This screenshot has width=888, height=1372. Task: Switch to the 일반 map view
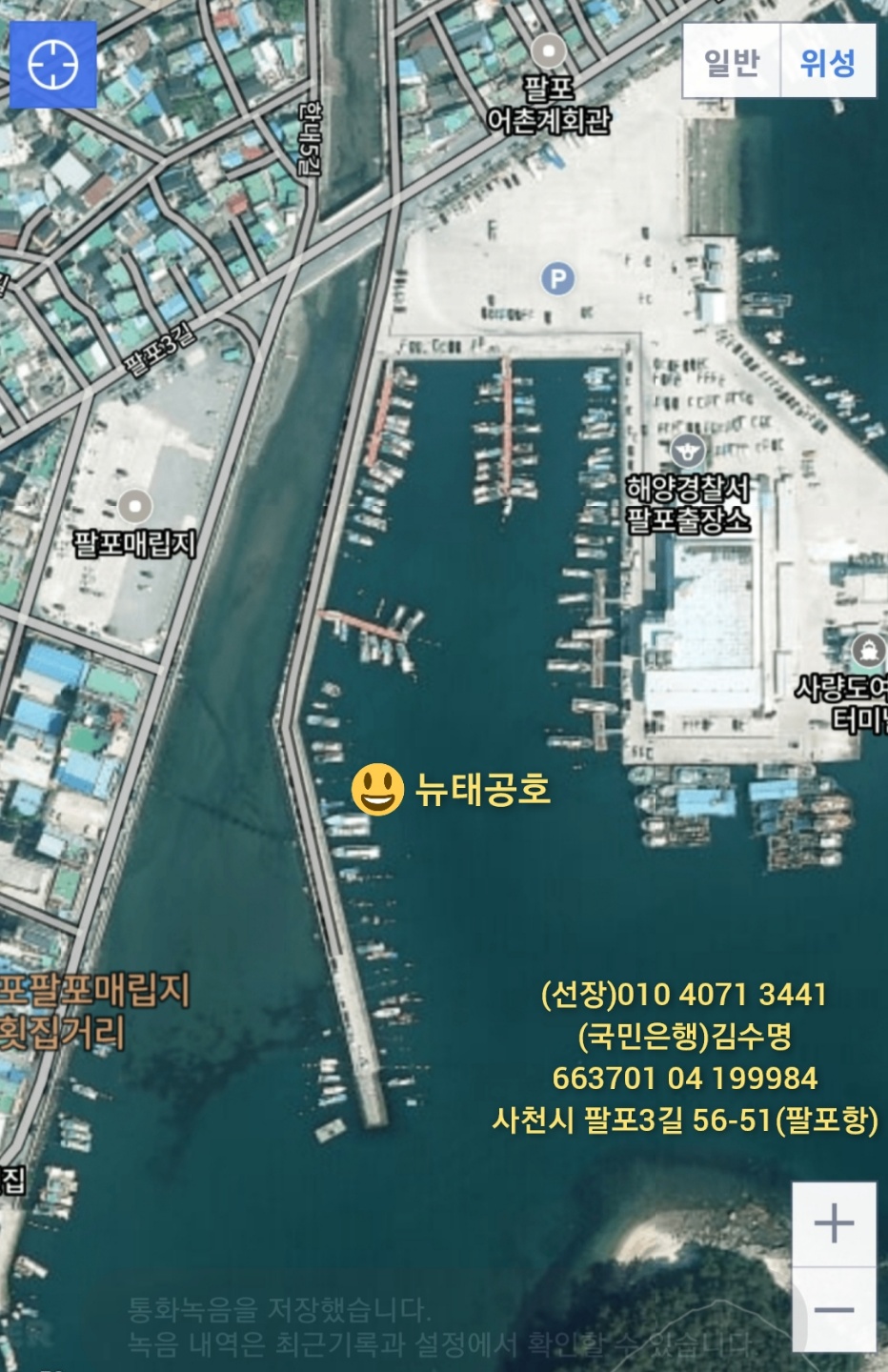(x=732, y=62)
